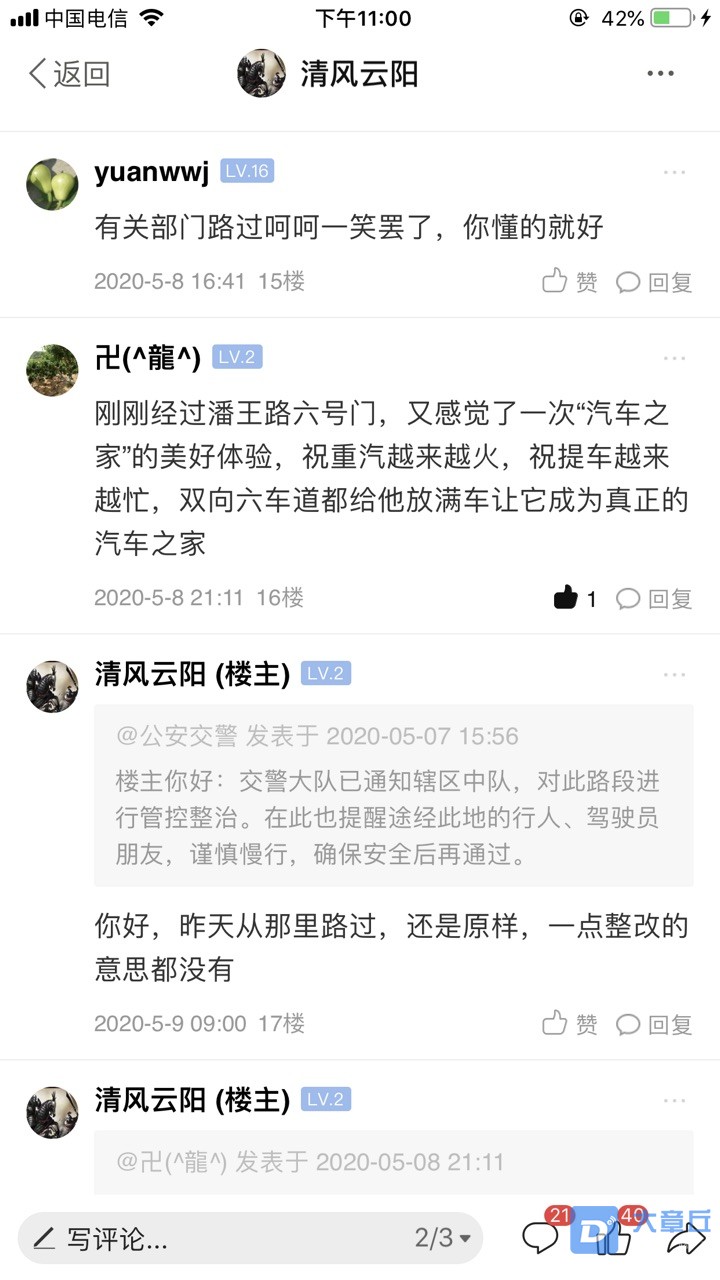Like yuanwwj's comment on floor 15
The width and height of the screenshot is (720, 1280).
click(570, 282)
